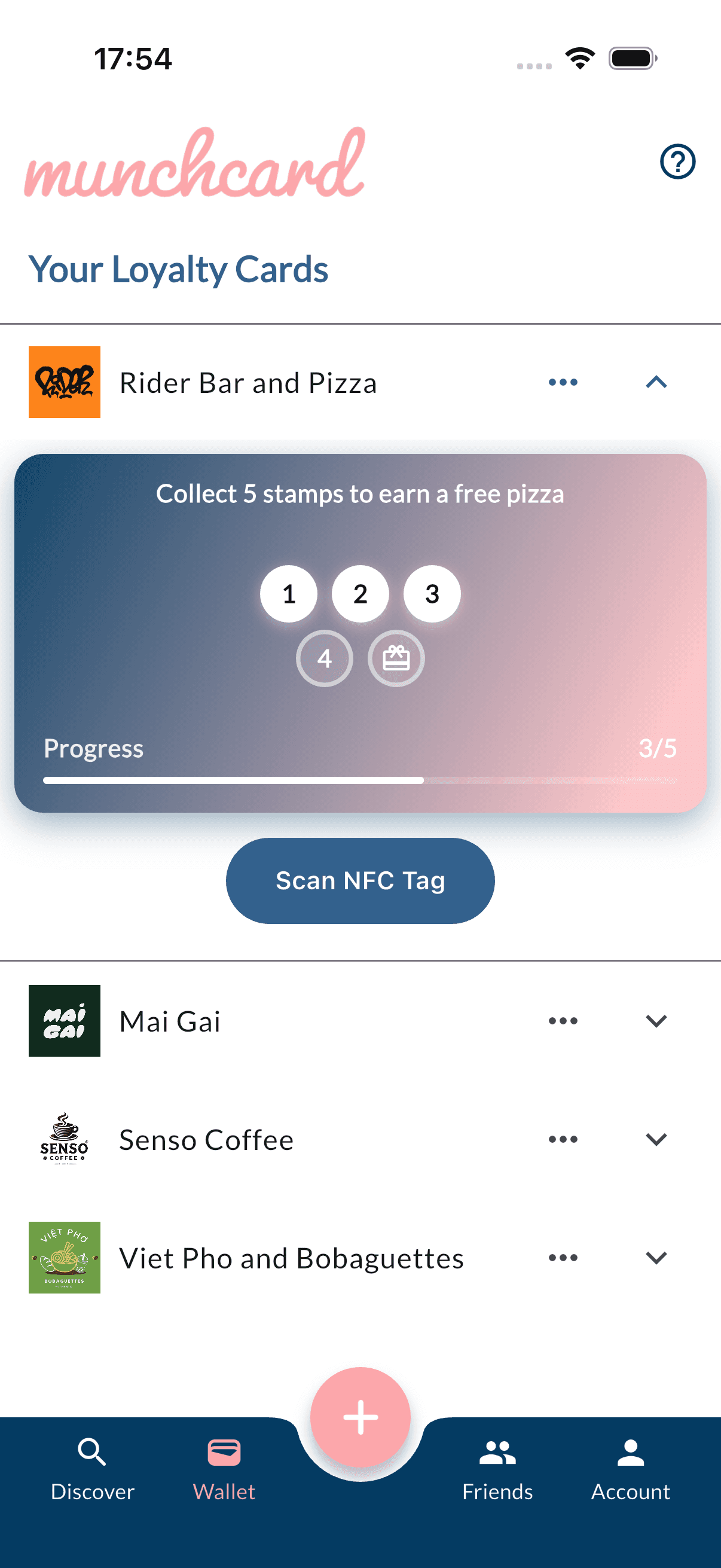The width and height of the screenshot is (721, 1568).
Task: Click the Viet Pho and Bobaguettes logo
Action: point(65,1258)
